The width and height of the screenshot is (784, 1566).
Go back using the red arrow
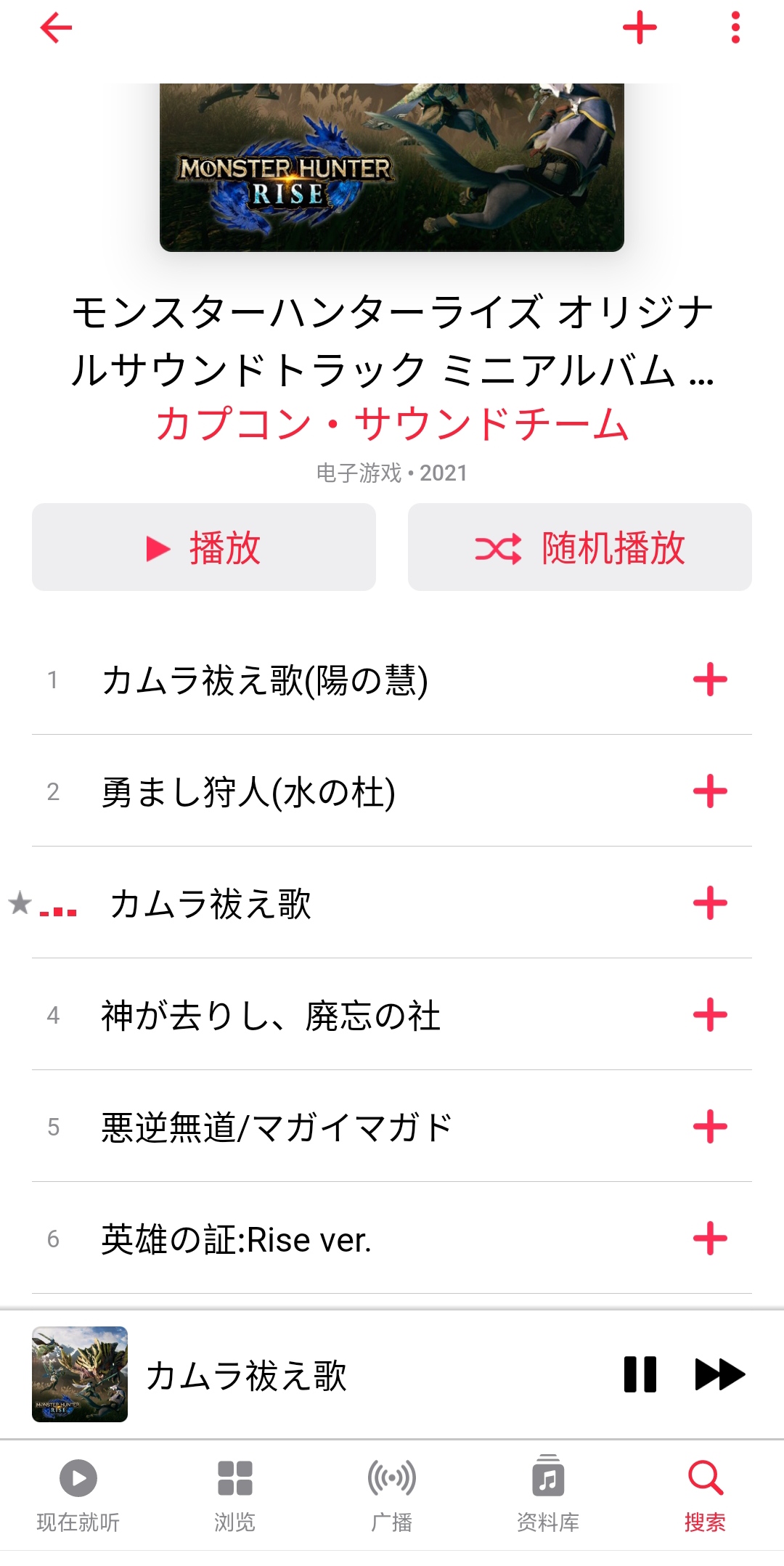(x=56, y=28)
